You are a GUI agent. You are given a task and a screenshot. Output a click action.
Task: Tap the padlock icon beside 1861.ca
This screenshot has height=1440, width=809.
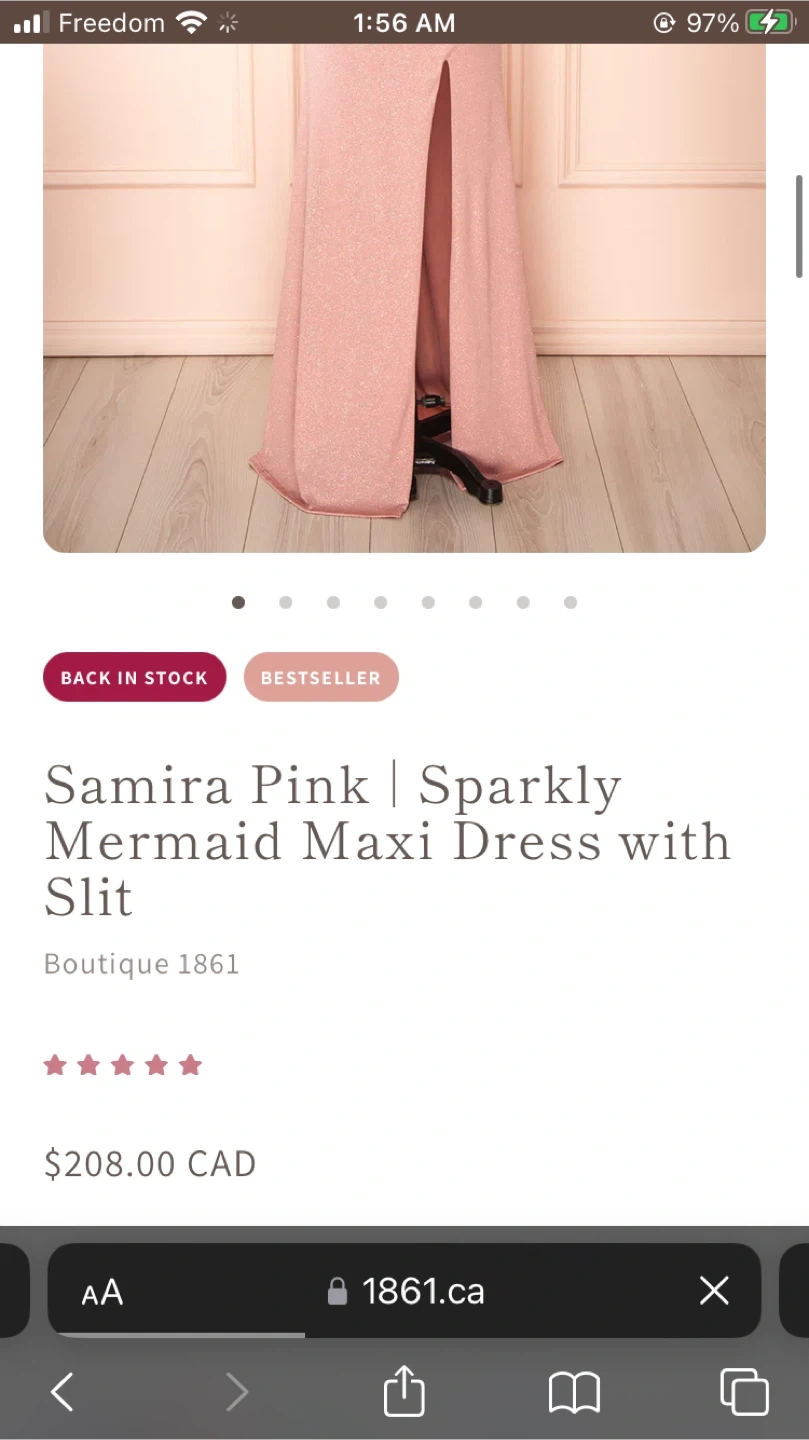pyautogui.click(x=337, y=1291)
